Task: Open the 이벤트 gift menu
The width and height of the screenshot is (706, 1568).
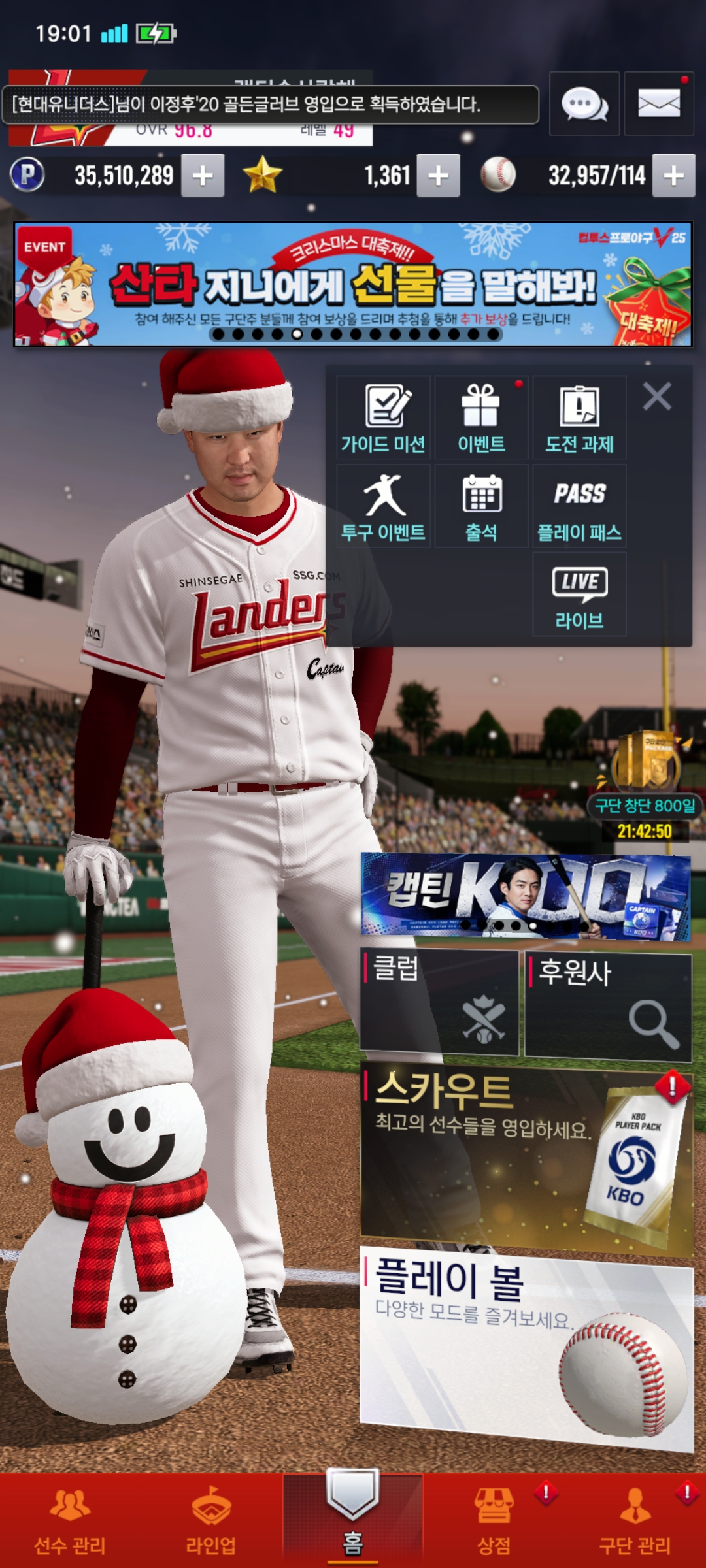Action: pos(481,418)
